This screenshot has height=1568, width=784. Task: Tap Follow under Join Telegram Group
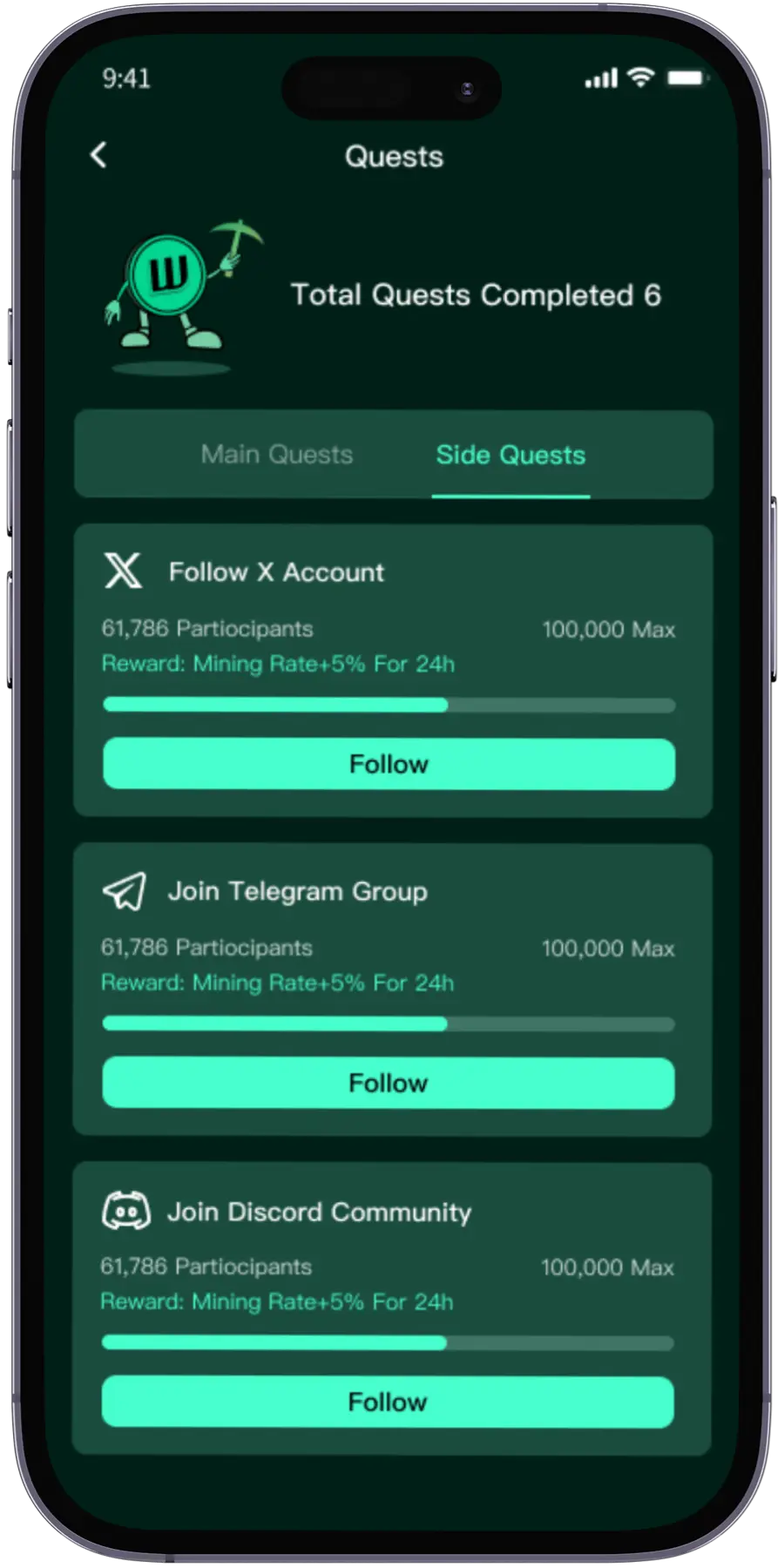tap(389, 1083)
